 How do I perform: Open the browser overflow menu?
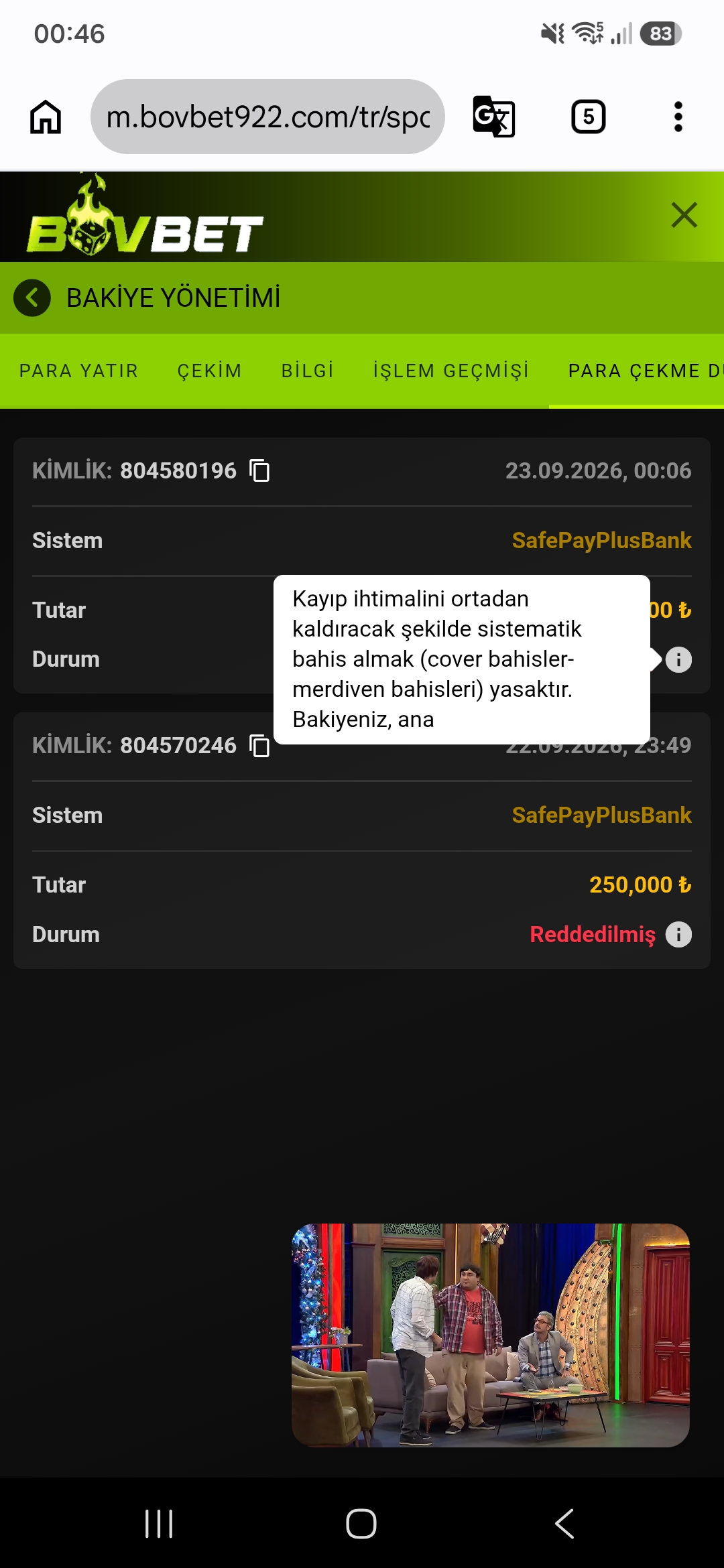coord(678,117)
